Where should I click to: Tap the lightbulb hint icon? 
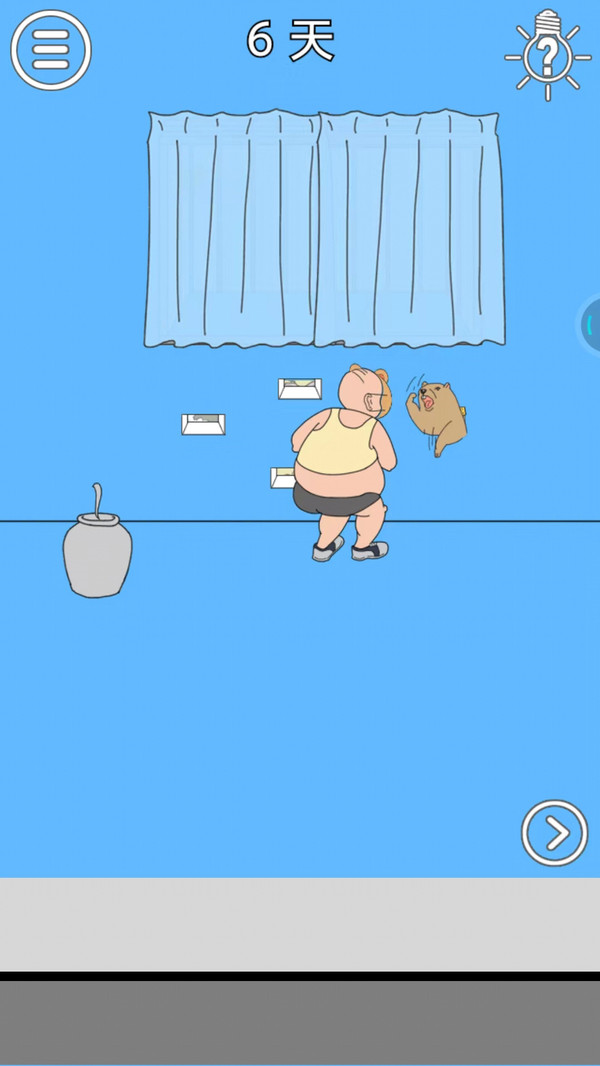point(547,55)
